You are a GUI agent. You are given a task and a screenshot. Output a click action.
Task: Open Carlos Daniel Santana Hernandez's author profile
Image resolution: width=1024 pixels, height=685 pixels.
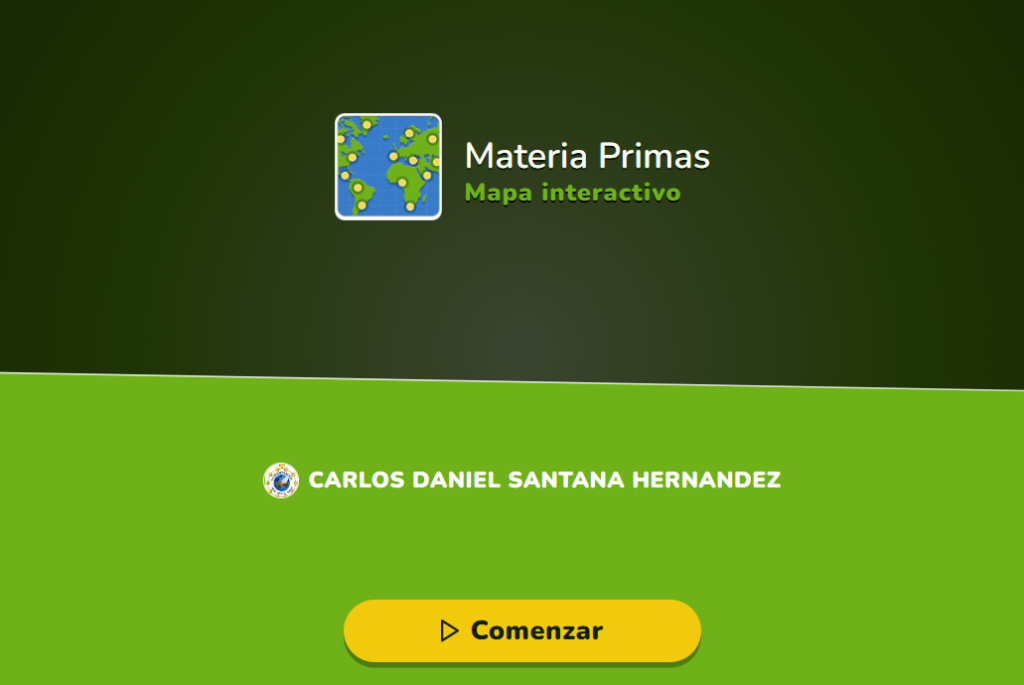pyautogui.click(x=543, y=480)
